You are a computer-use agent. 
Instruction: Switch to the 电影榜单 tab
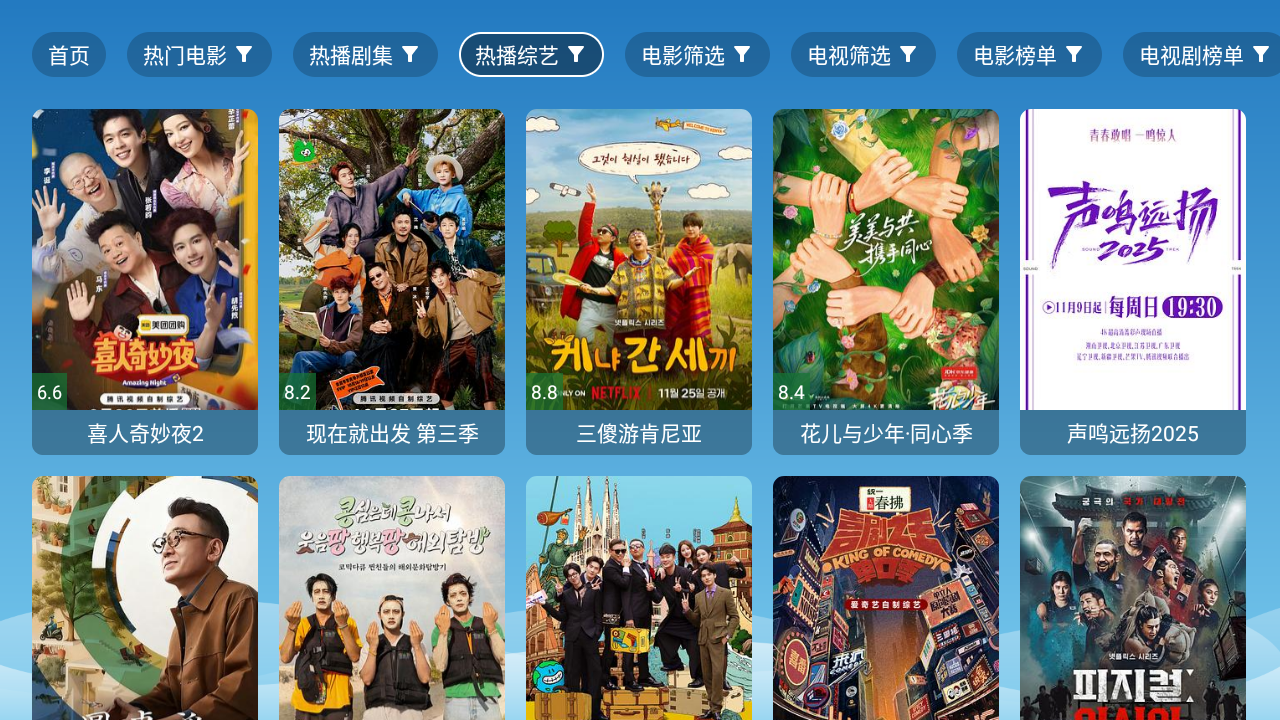1029,55
